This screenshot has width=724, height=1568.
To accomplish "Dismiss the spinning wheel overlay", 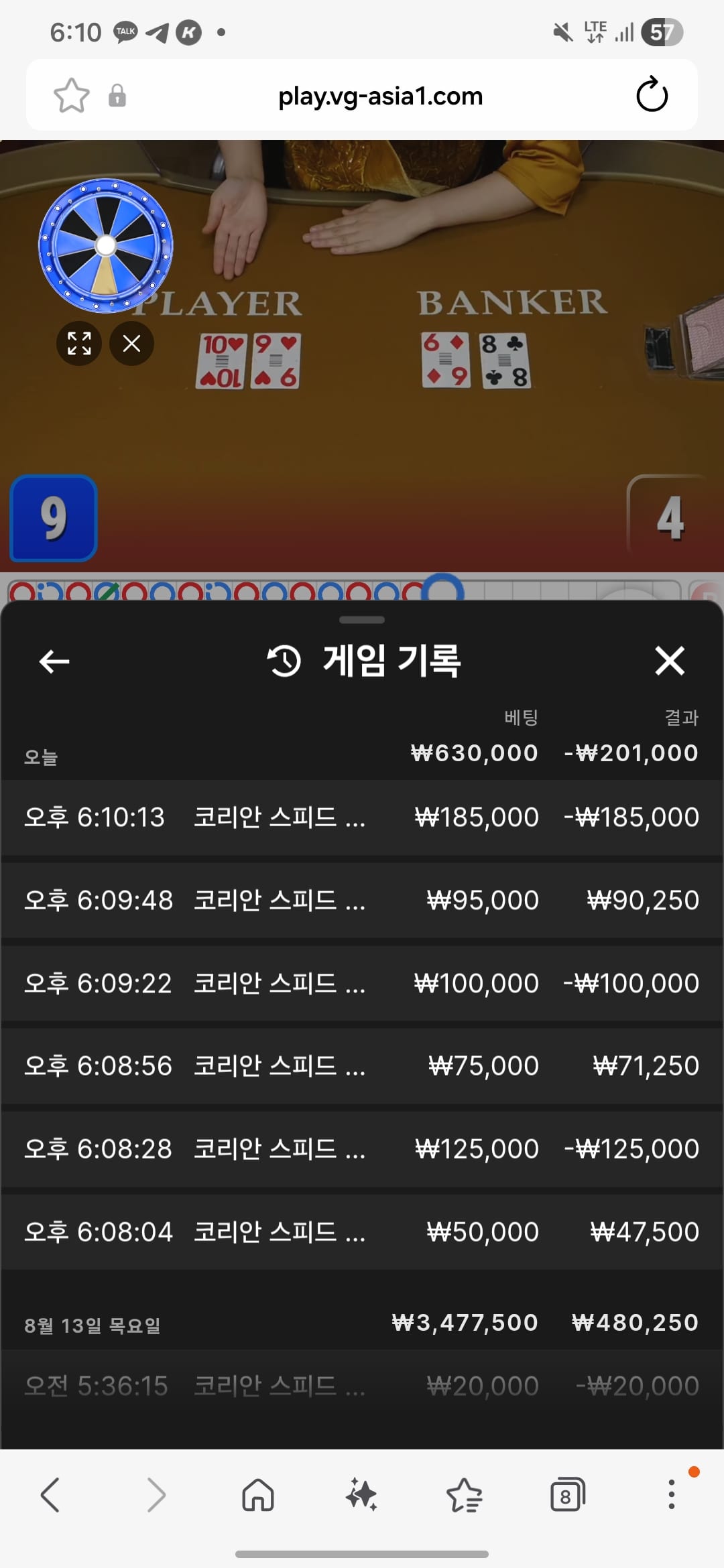I will pos(131,344).
